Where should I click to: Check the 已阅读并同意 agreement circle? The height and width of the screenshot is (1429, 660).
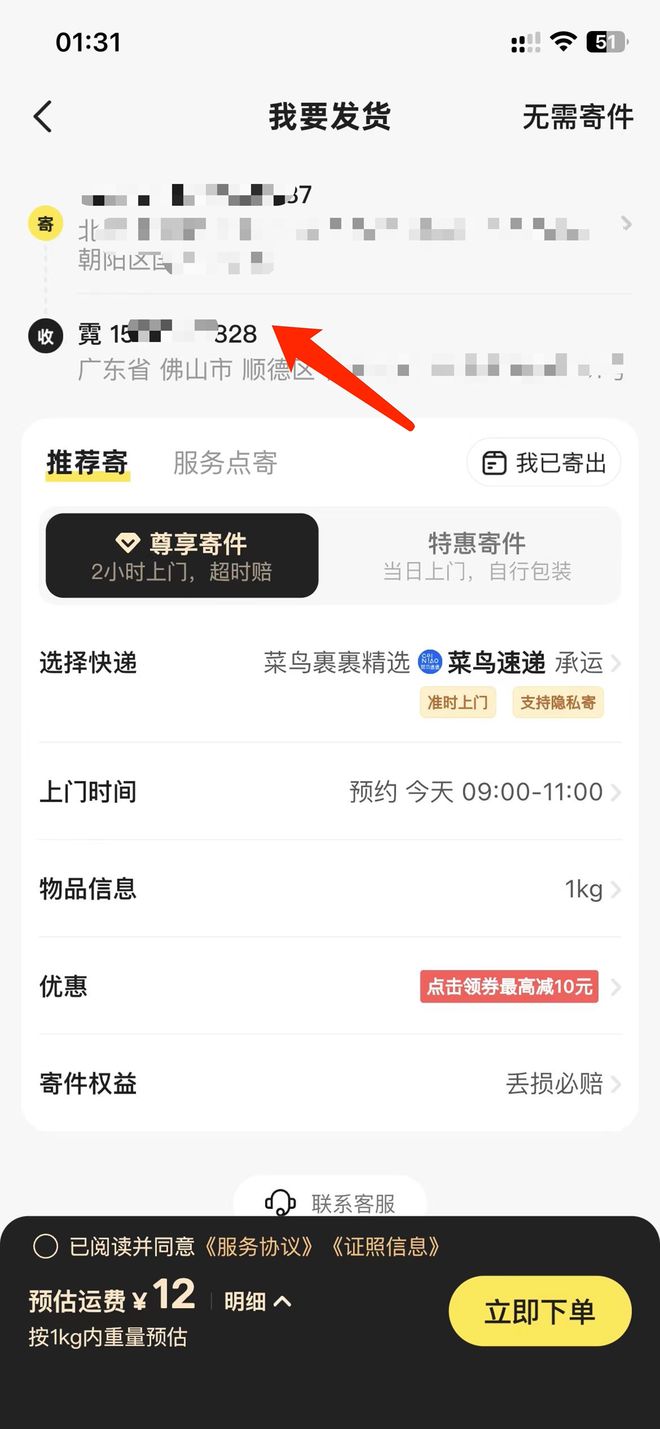(x=45, y=1246)
